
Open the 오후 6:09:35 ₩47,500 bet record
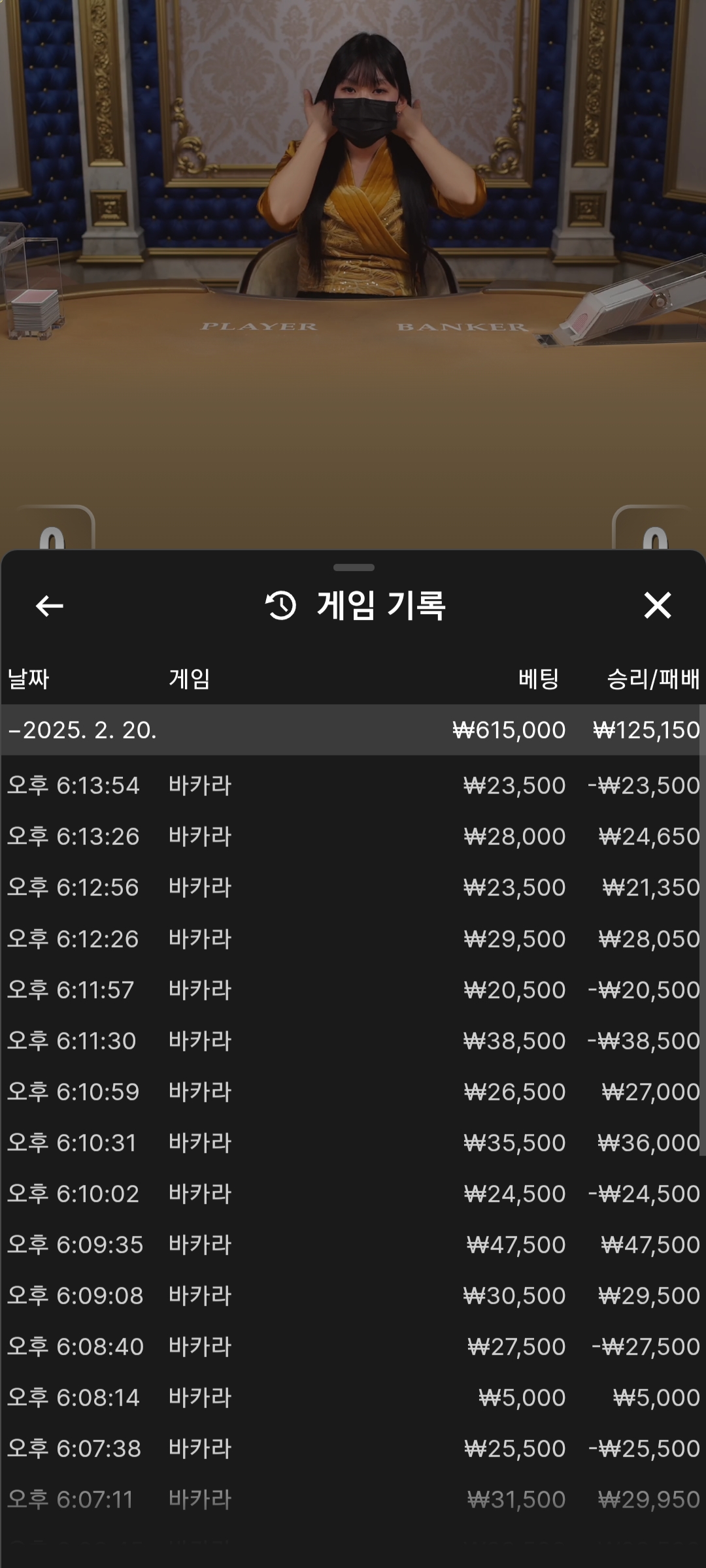(x=353, y=1245)
